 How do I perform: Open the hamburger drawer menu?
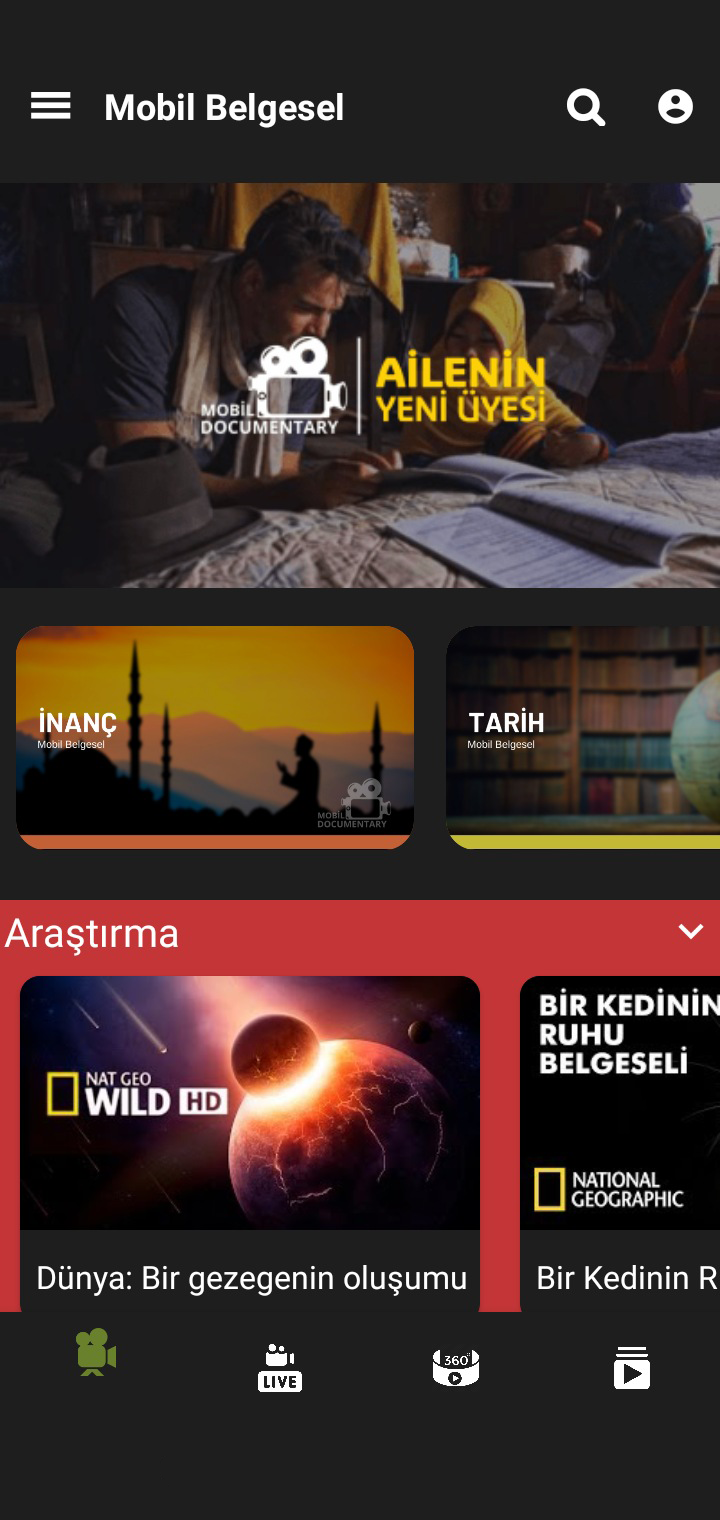click(x=50, y=106)
